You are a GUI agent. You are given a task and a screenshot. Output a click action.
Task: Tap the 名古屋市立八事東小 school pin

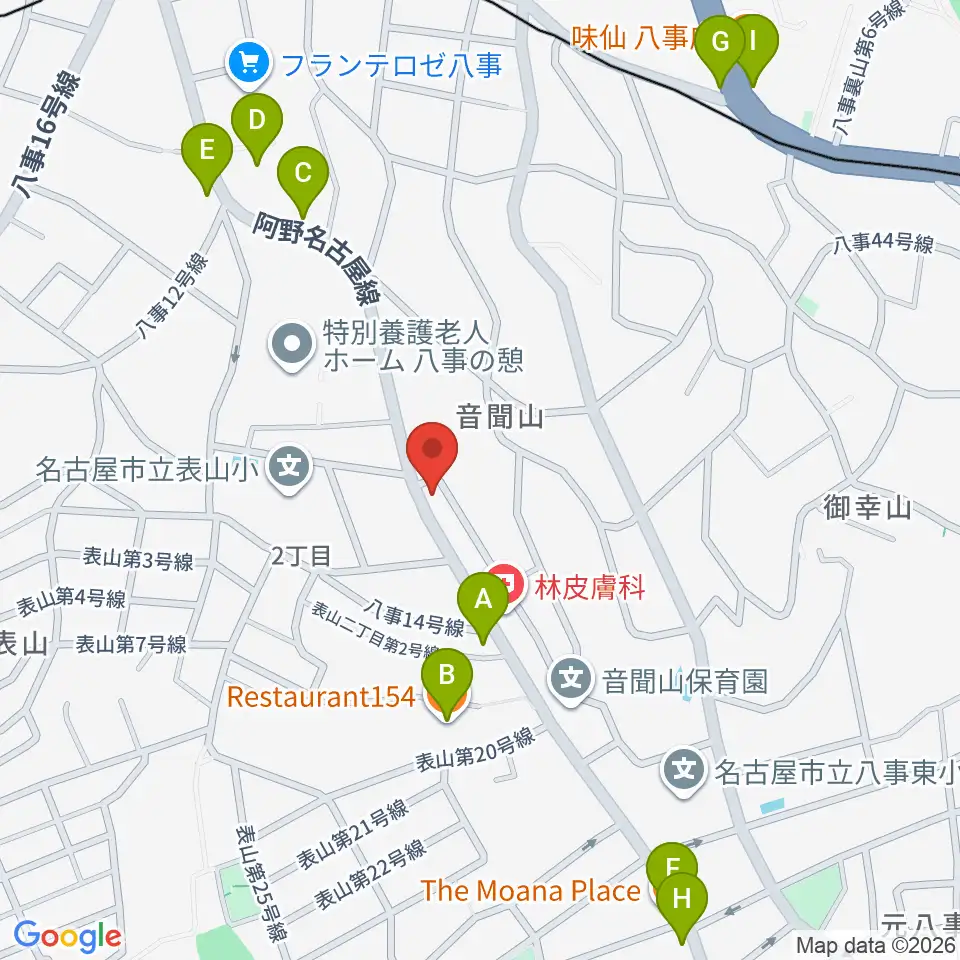click(x=684, y=772)
